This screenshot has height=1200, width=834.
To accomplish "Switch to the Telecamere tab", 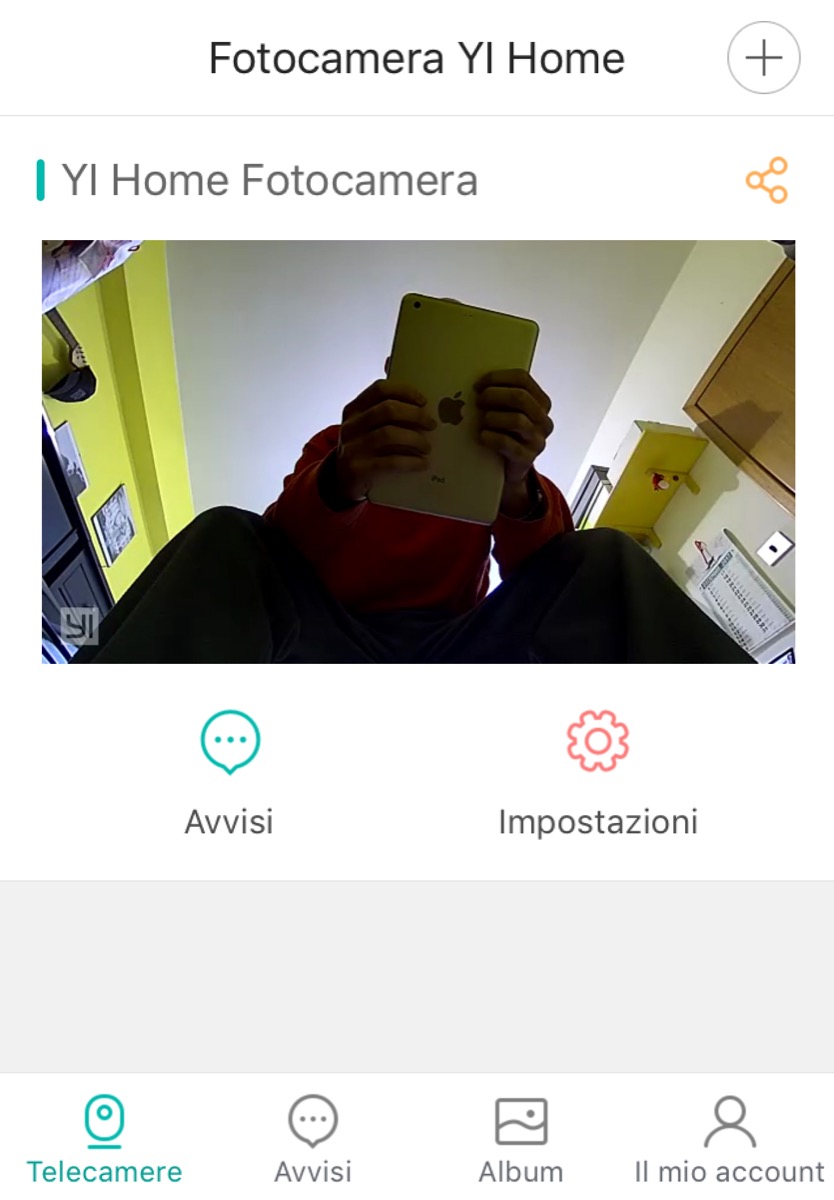I will pyautogui.click(x=104, y=1137).
